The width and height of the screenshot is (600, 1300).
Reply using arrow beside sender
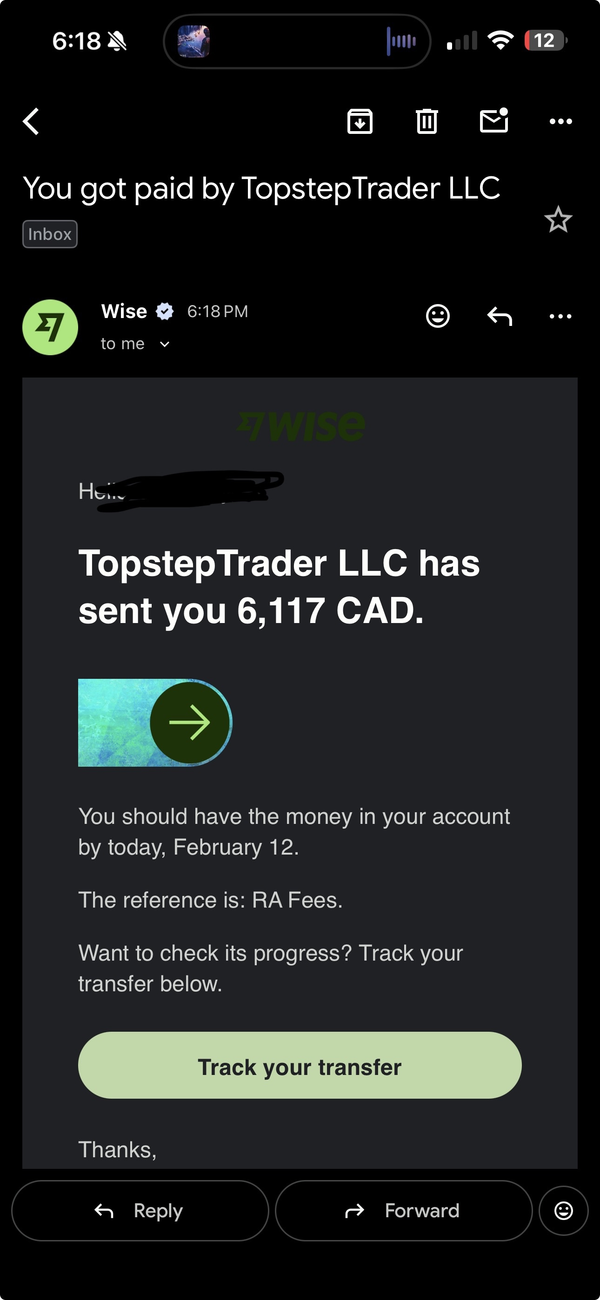[499, 316]
